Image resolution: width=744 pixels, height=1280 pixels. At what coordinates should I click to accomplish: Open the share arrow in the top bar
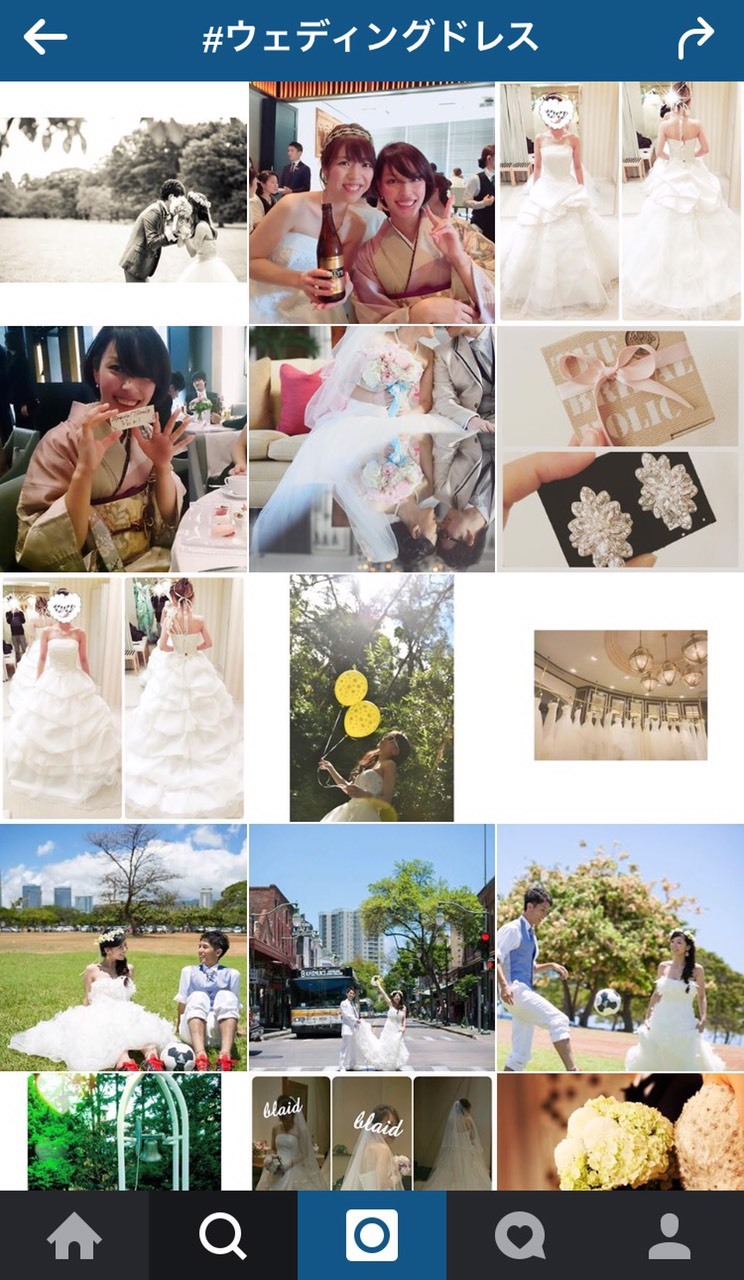tap(702, 35)
